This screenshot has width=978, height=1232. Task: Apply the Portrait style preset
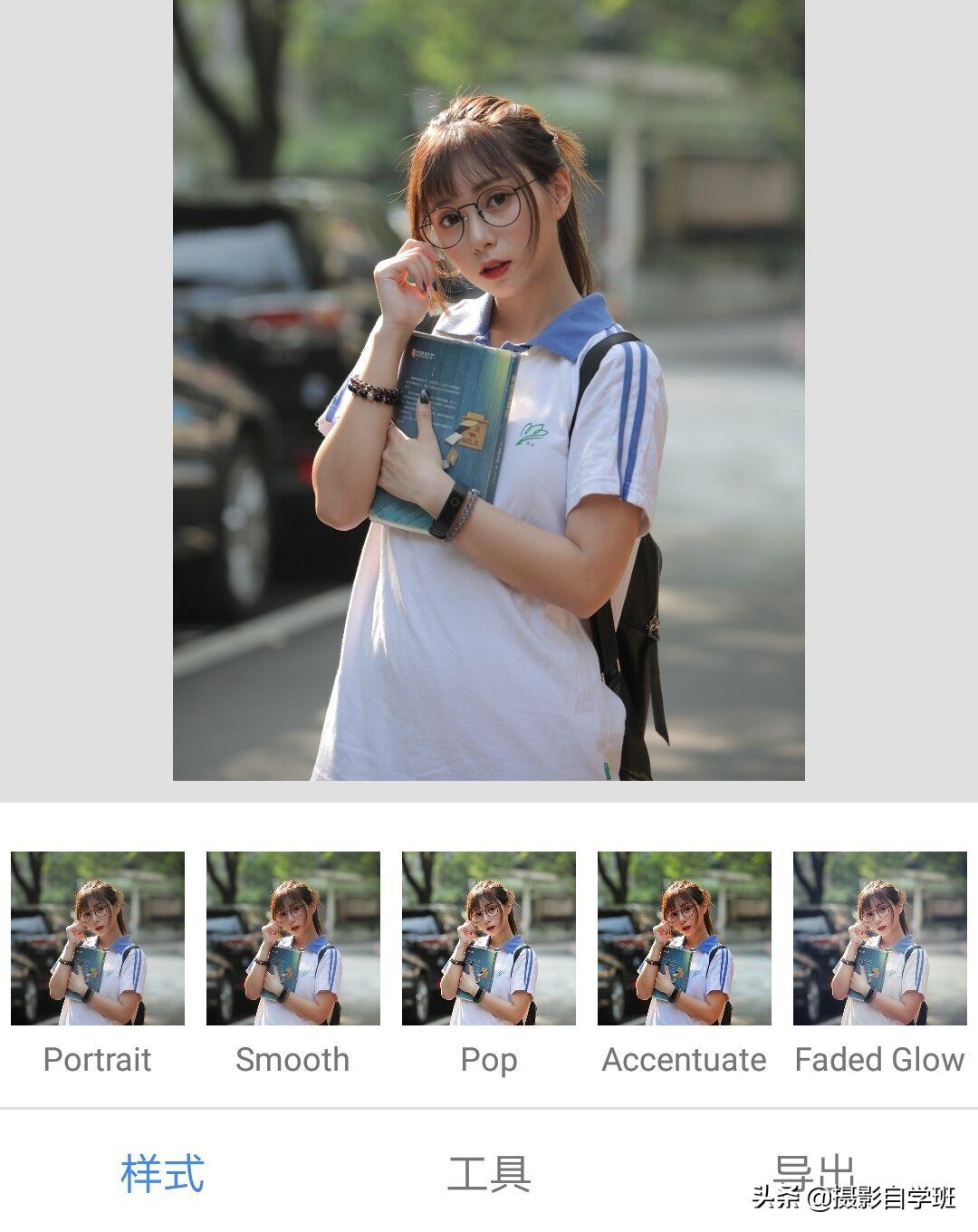tap(98, 938)
